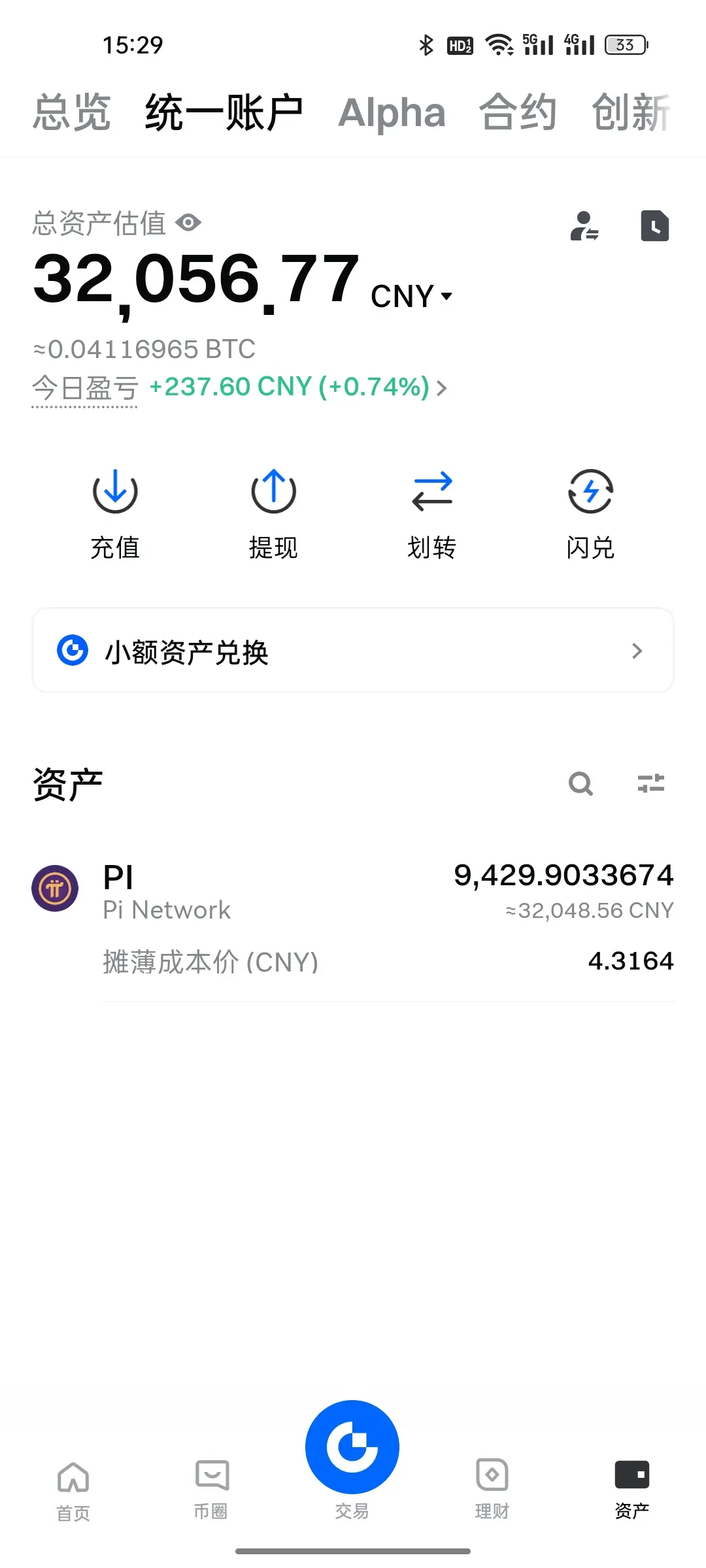Switch to the 合约 tab
The height and width of the screenshot is (1568, 706).
point(518,112)
